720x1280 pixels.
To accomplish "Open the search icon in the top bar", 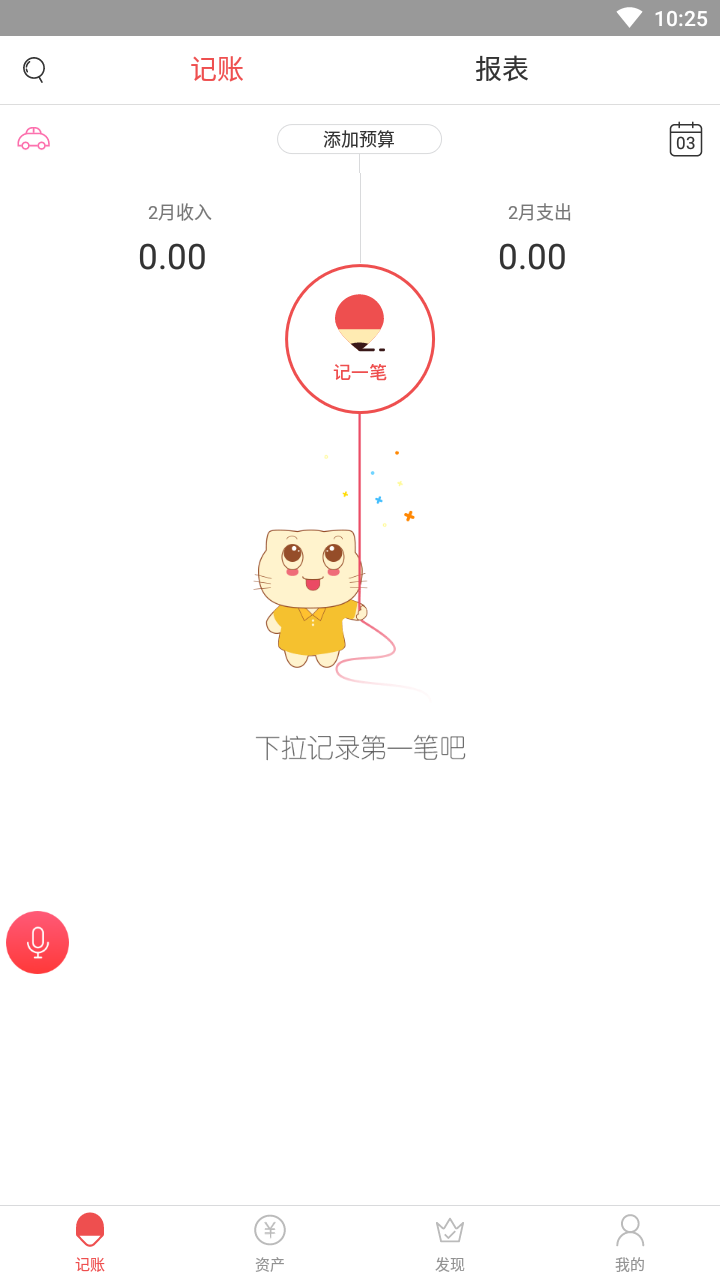I will tap(34, 69).
